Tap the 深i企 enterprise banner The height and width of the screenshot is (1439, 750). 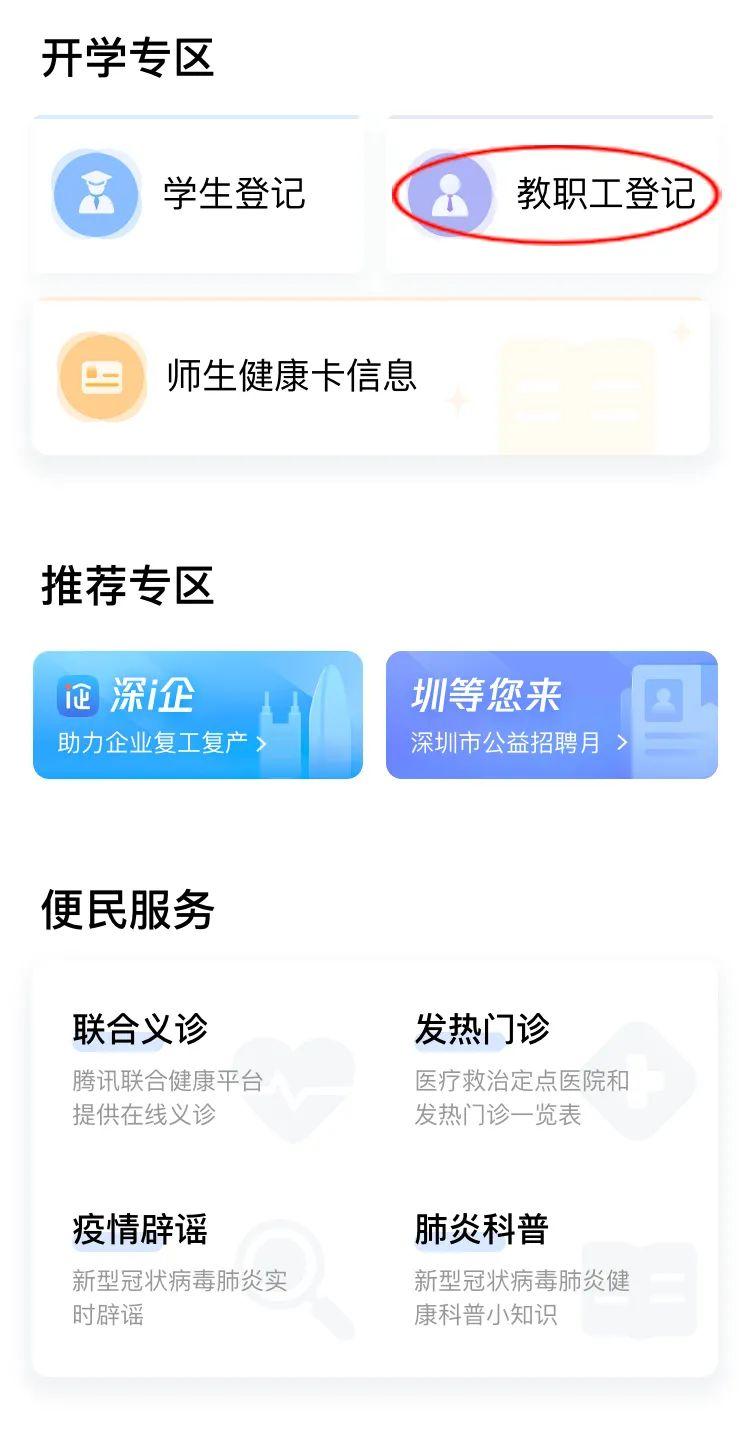(198, 714)
